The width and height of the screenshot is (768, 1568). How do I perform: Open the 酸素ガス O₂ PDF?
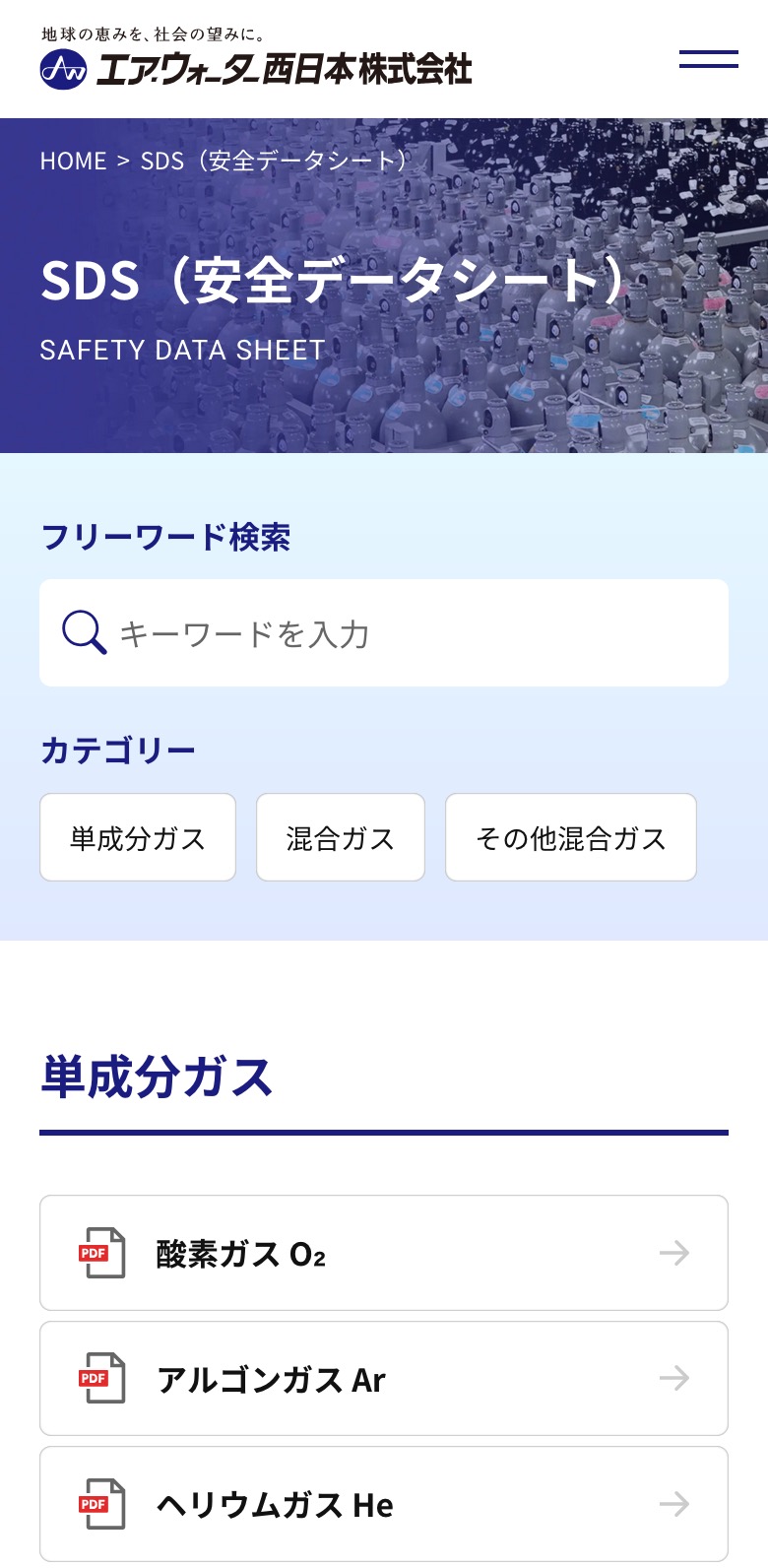point(384,1253)
